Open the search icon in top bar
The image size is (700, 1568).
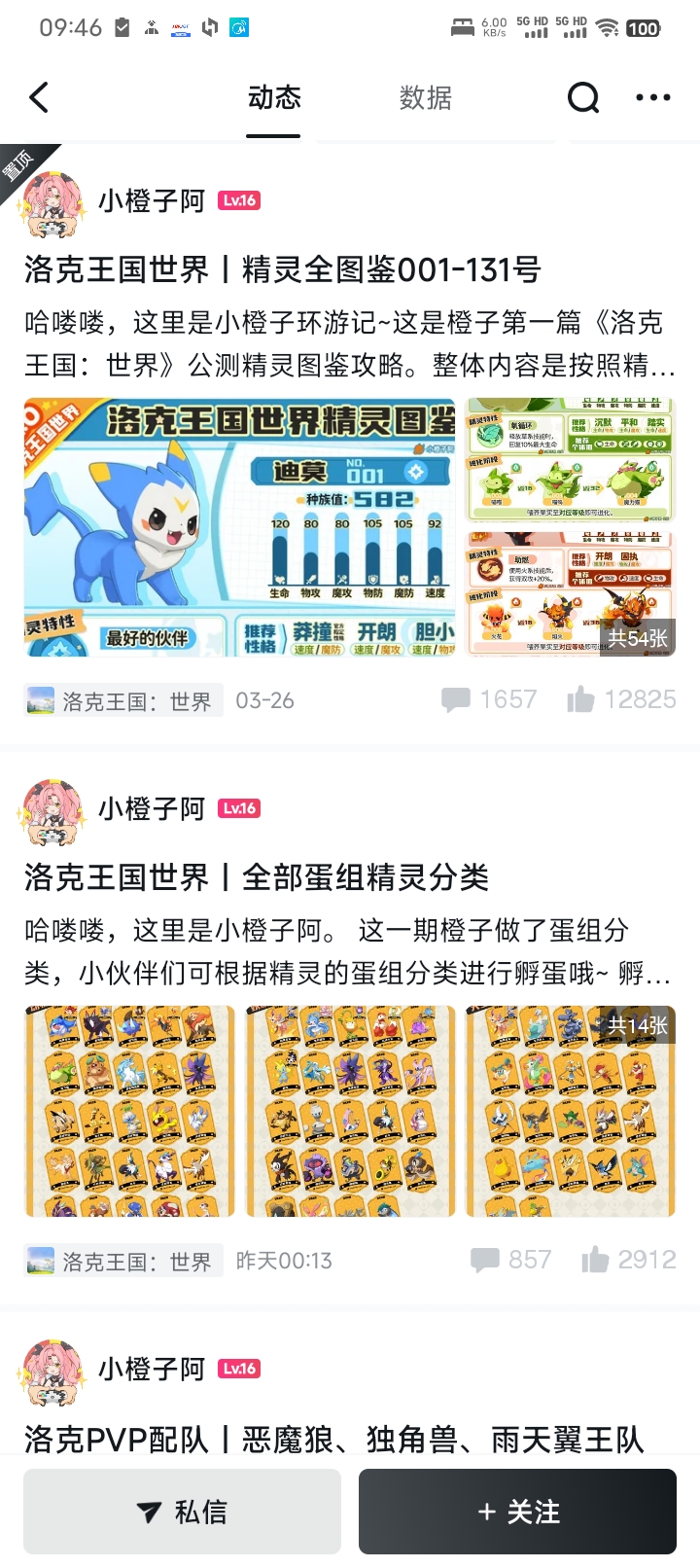(x=582, y=97)
